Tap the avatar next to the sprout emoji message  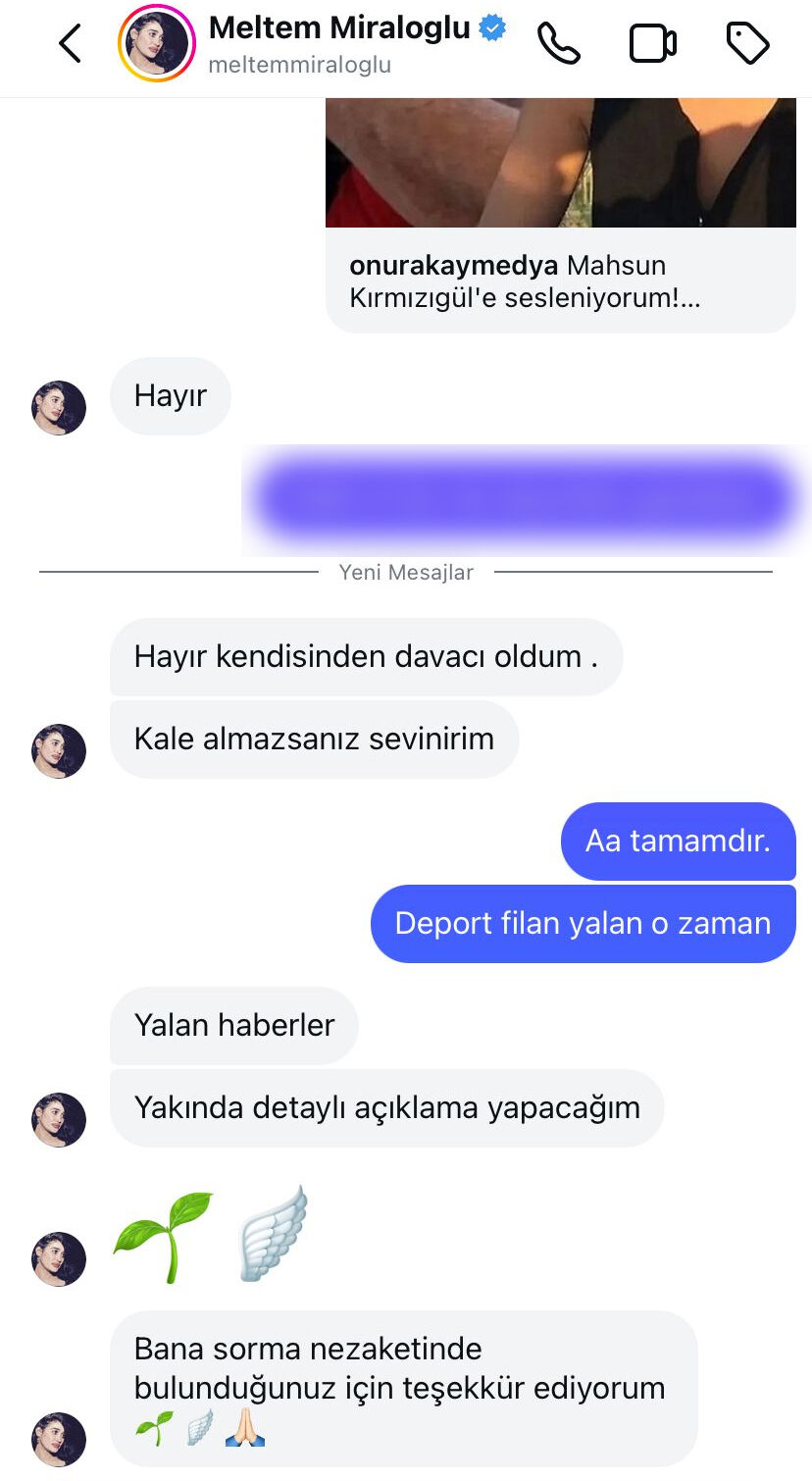coord(58,1259)
